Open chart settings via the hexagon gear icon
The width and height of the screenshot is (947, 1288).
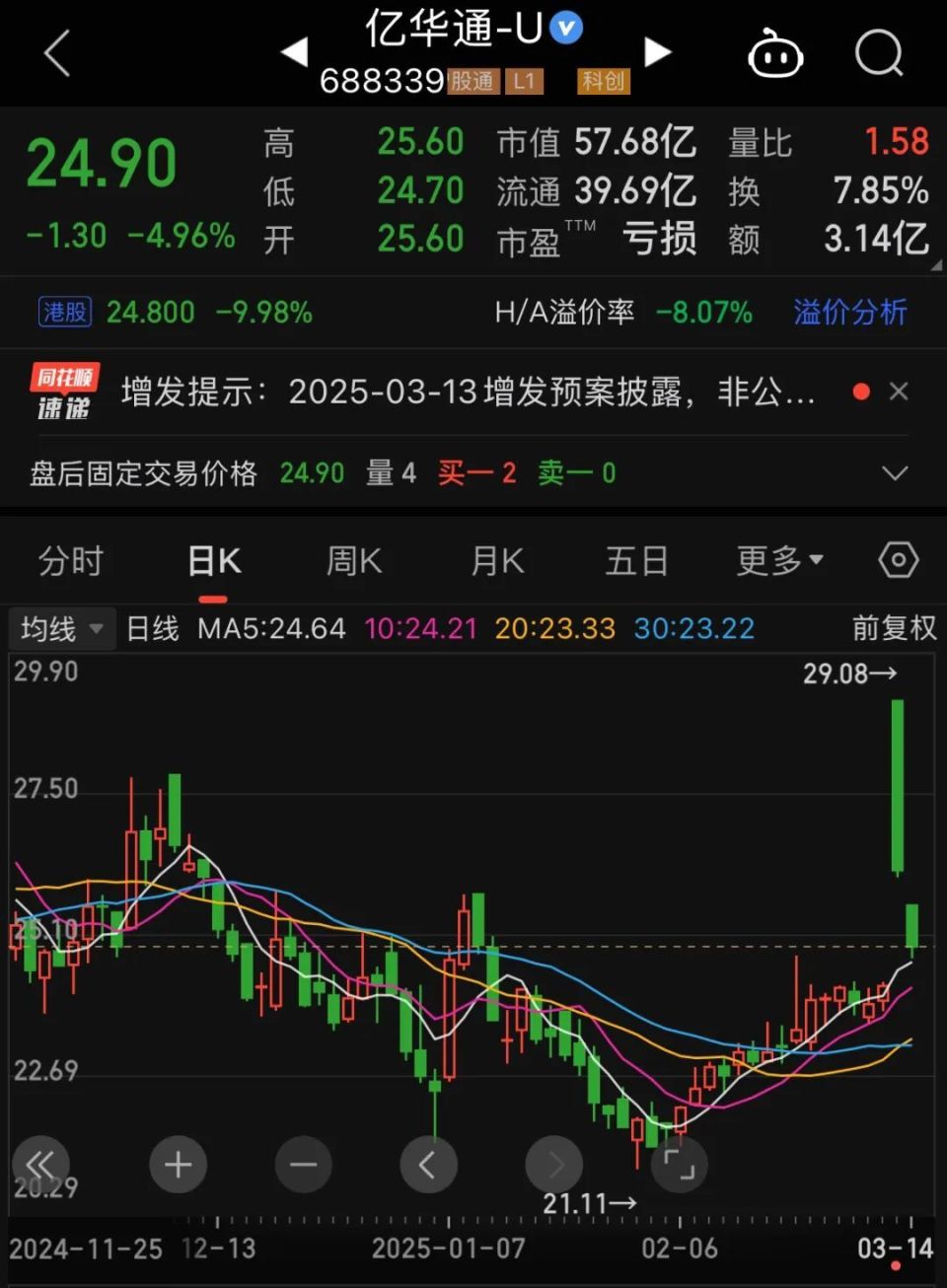[898, 559]
